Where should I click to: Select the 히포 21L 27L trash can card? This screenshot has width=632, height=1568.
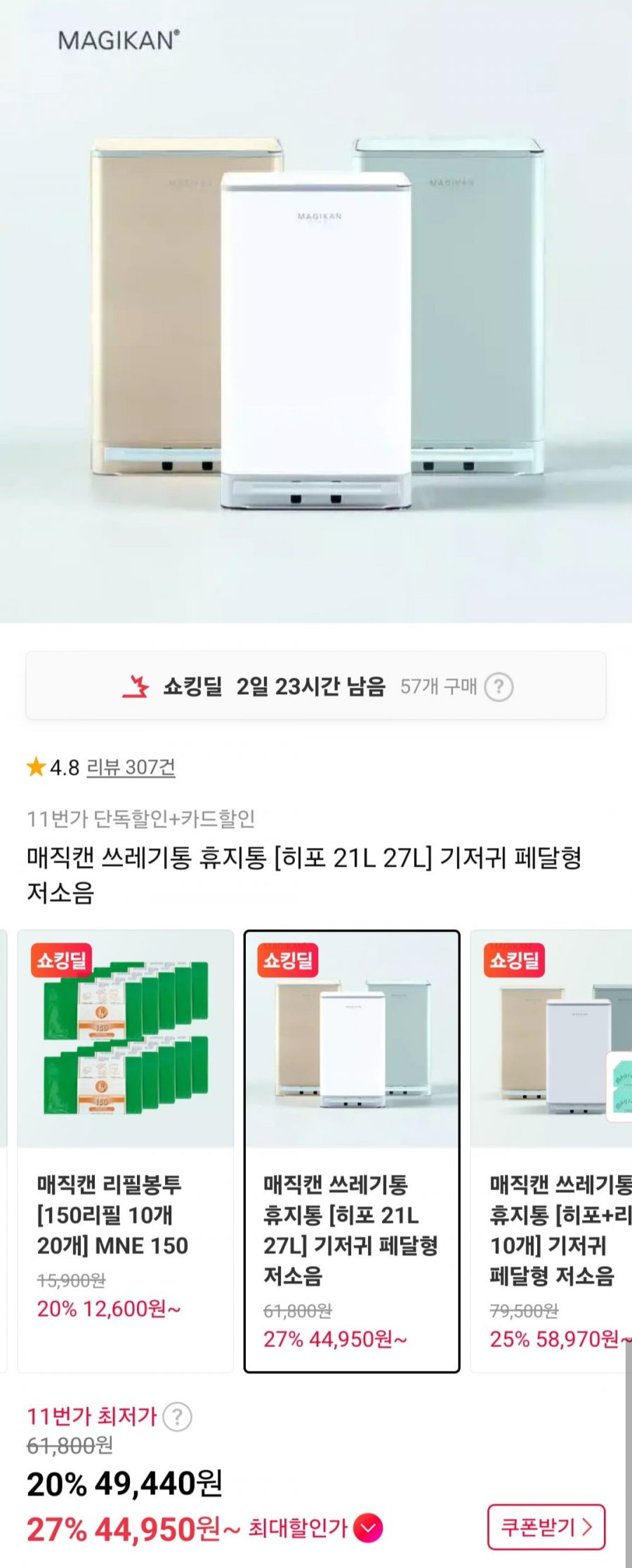click(351, 1151)
